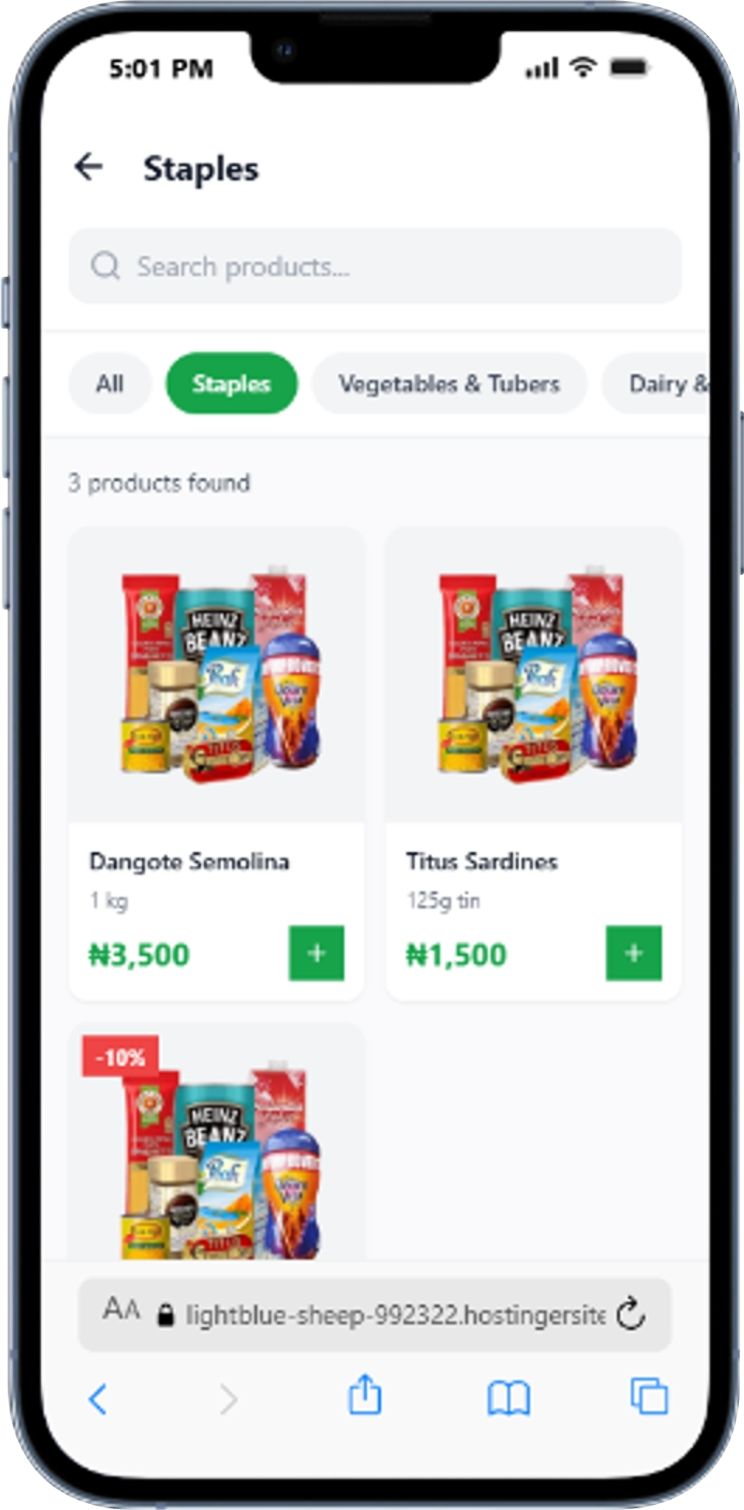Show all open Safari tabs
This screenshot has width=744, height=1510.
click(x=648, y=1396)
